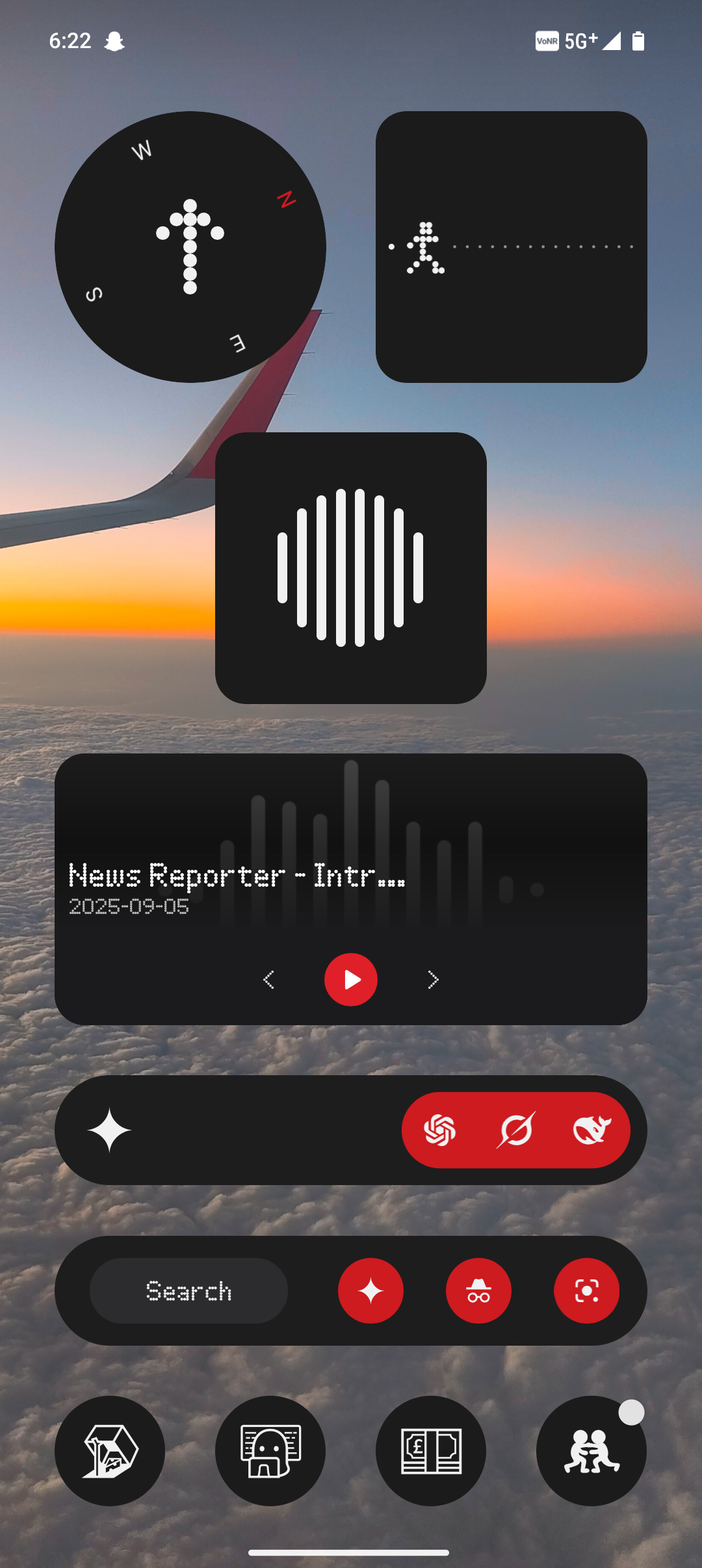Launch DeepSeek from the AI widget
The height and width of the screenshot is (1568, 702).
[591, 1130]
